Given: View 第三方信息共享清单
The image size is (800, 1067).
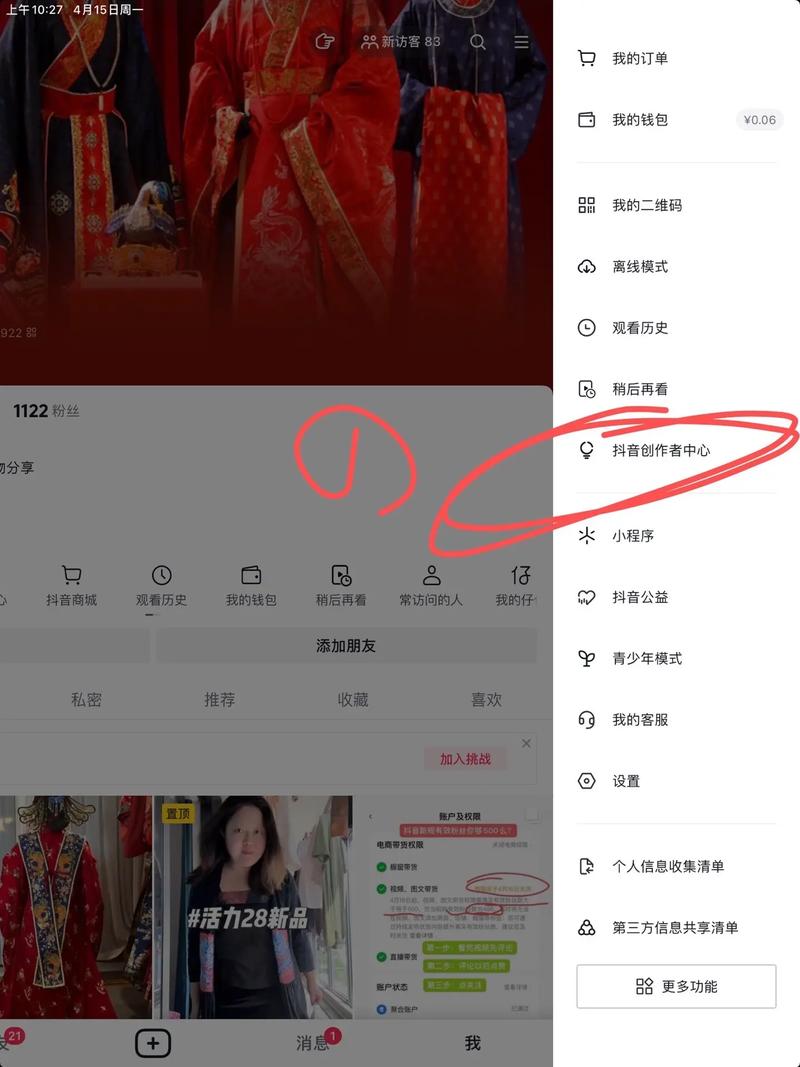Looking at the screenshot, I should point(674,928).
